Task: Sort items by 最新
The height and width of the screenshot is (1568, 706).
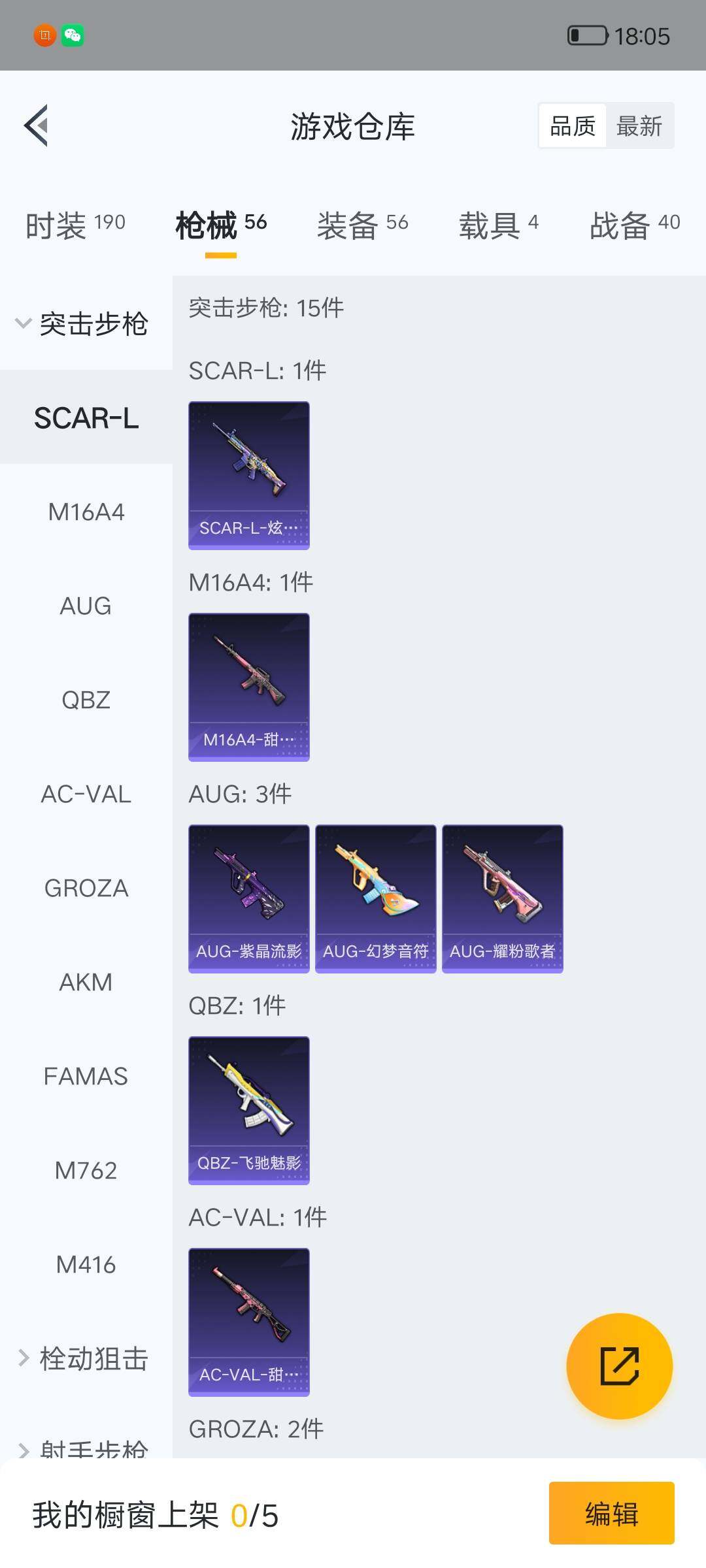Action: [639, 126]
